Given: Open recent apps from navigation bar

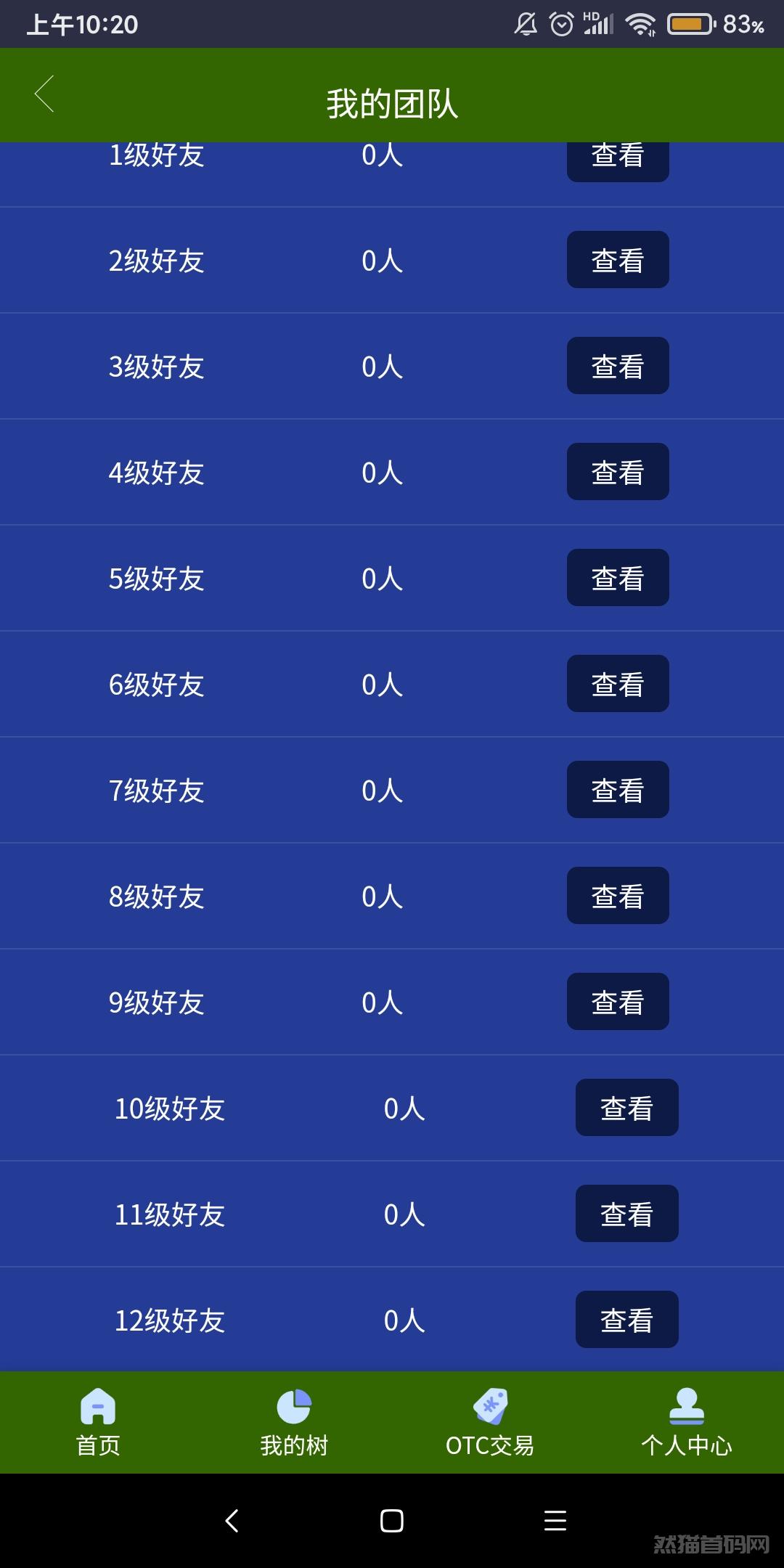Looking at the screenshot, I should [555, 1521].
